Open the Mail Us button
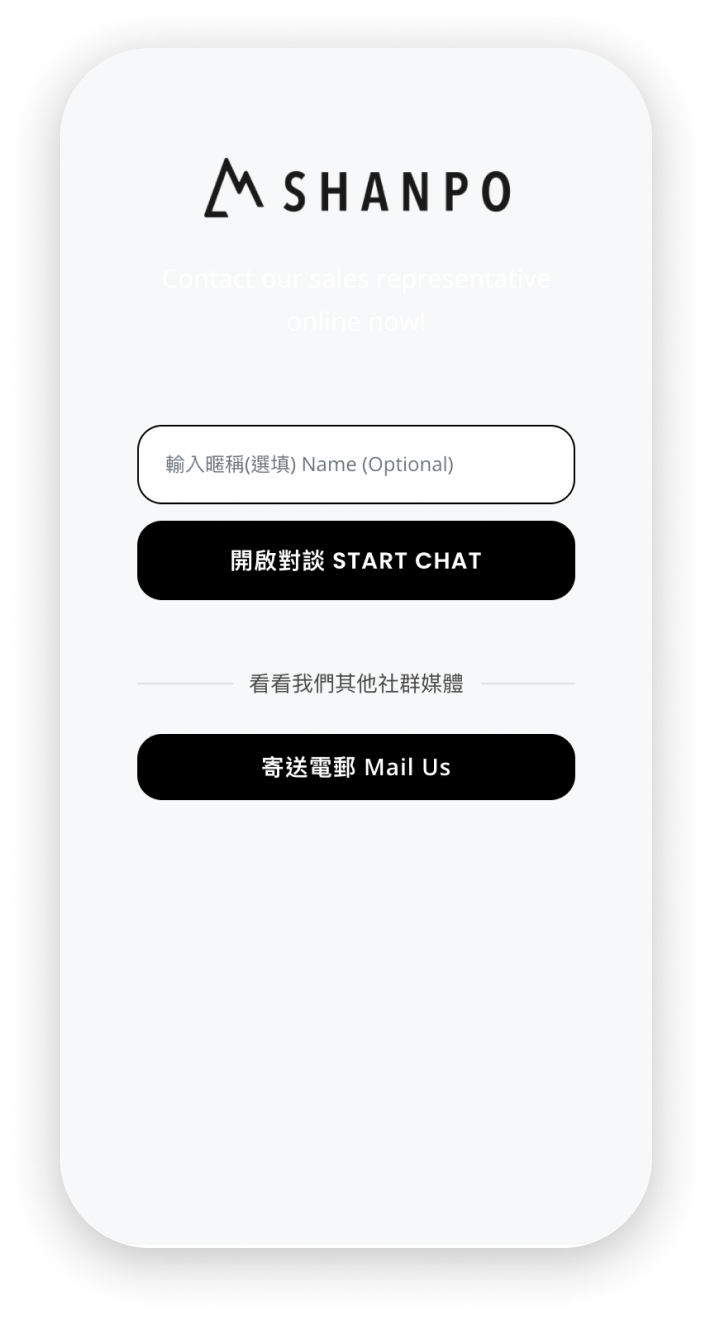 point(355,767)
